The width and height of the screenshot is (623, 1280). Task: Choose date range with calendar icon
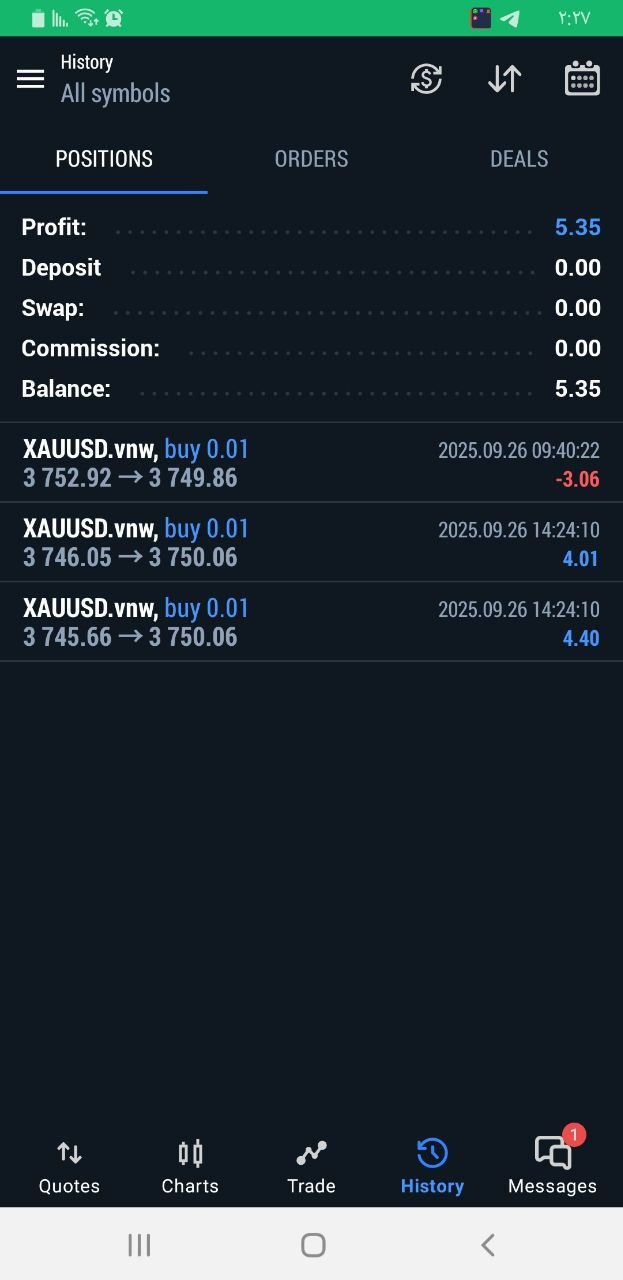click(582, 79)
